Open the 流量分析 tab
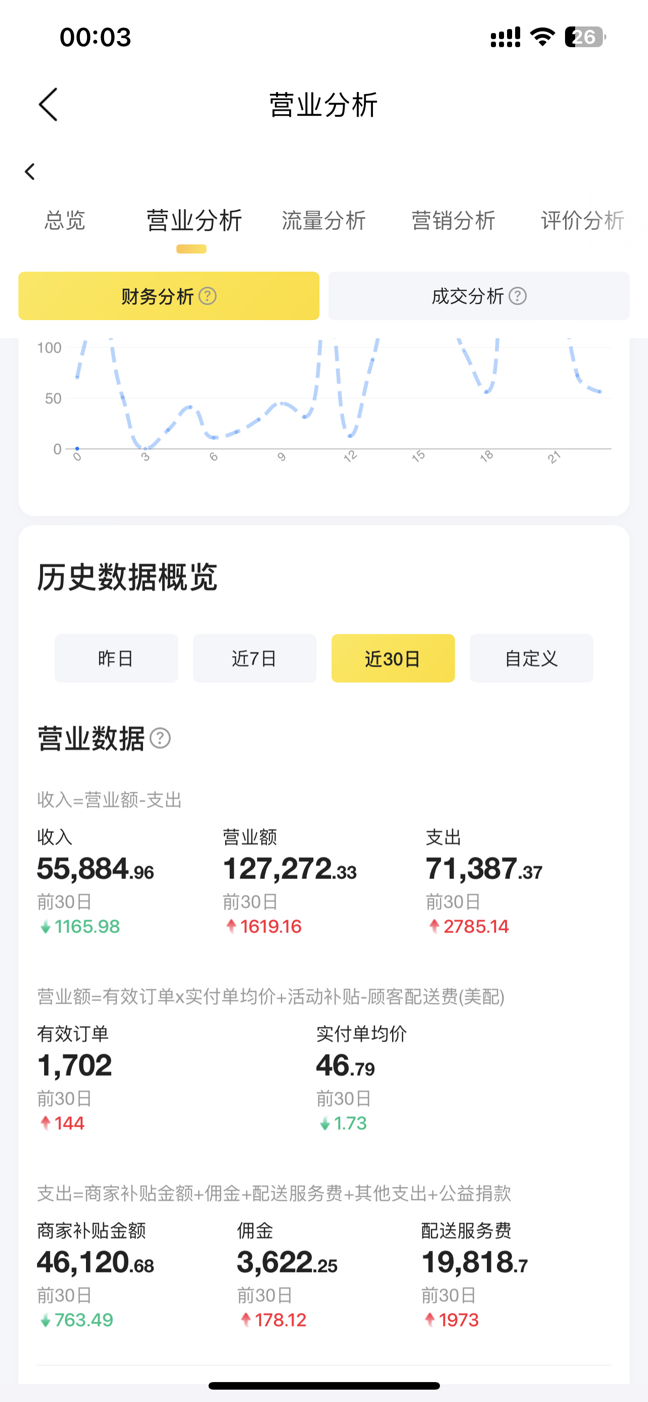 point(323,221)
